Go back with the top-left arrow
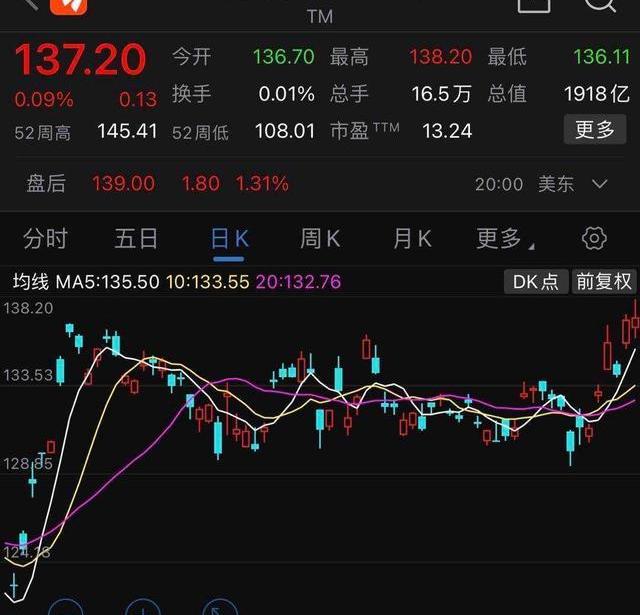Viewport: 640px width, 615px height. click(28, 3)
